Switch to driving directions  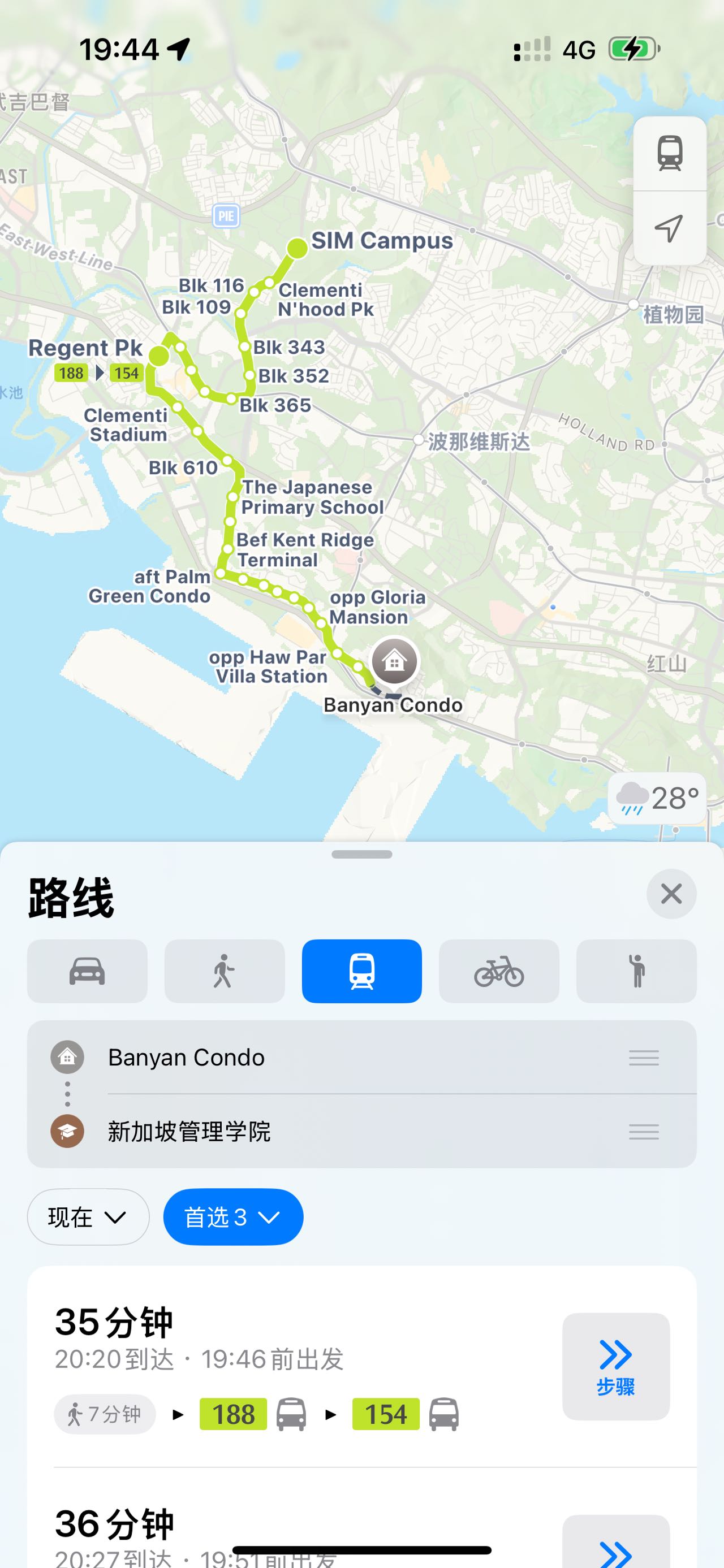87,971
